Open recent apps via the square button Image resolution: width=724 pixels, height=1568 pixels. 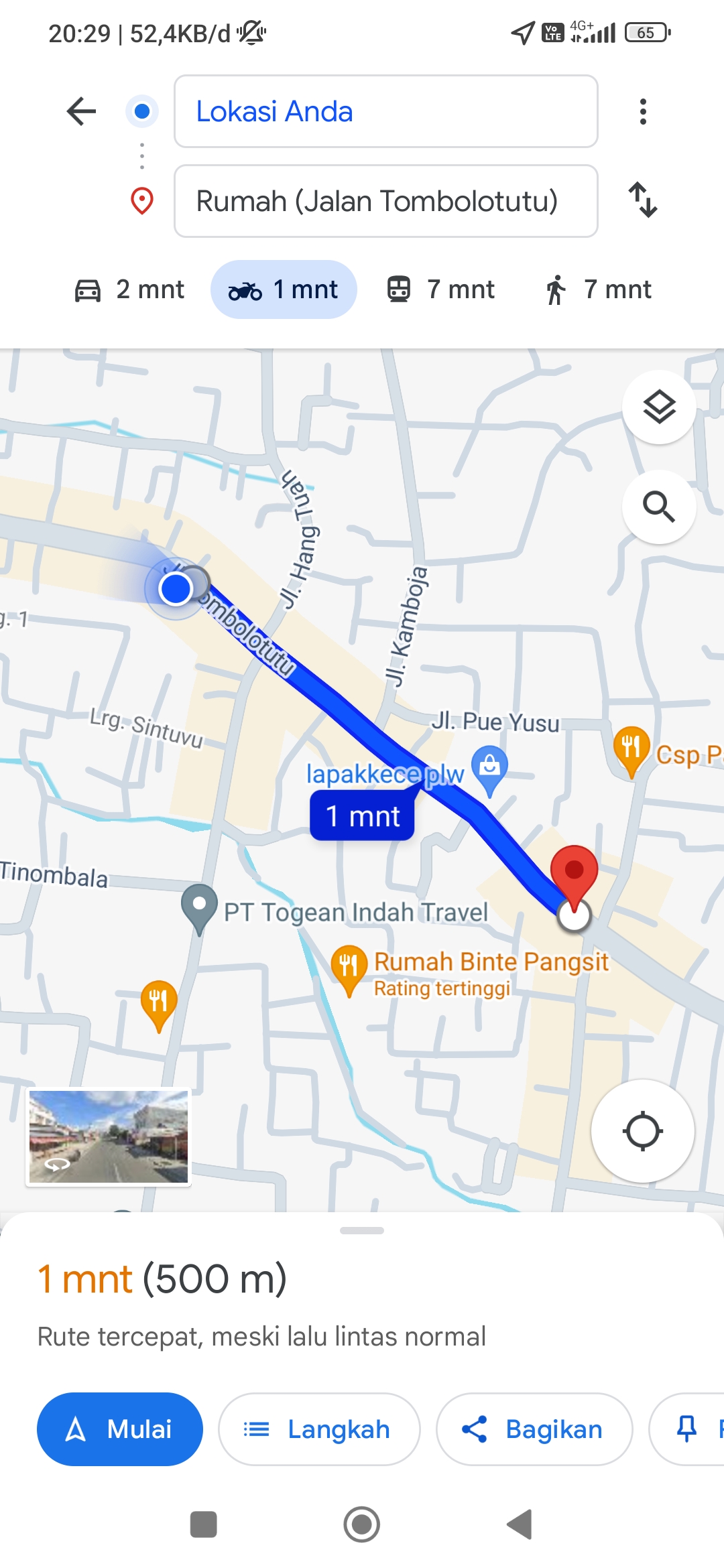point(203,1524)
